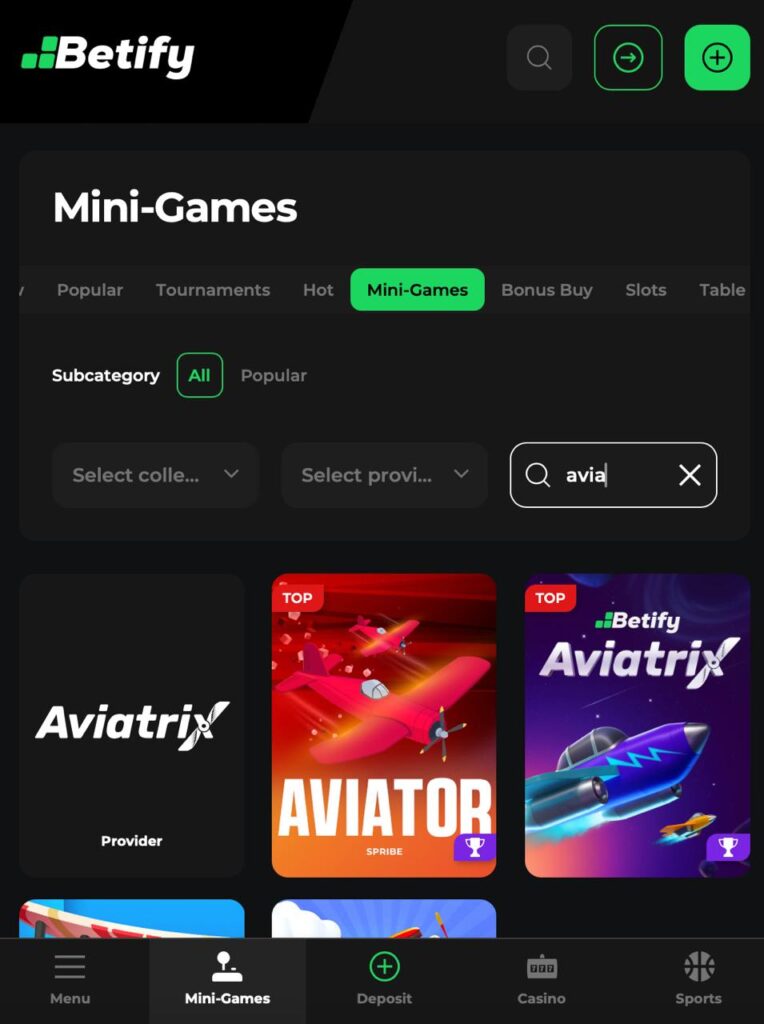
Task: Click the trophy badge on the Aviator card
Action: [x=477, y=848]
